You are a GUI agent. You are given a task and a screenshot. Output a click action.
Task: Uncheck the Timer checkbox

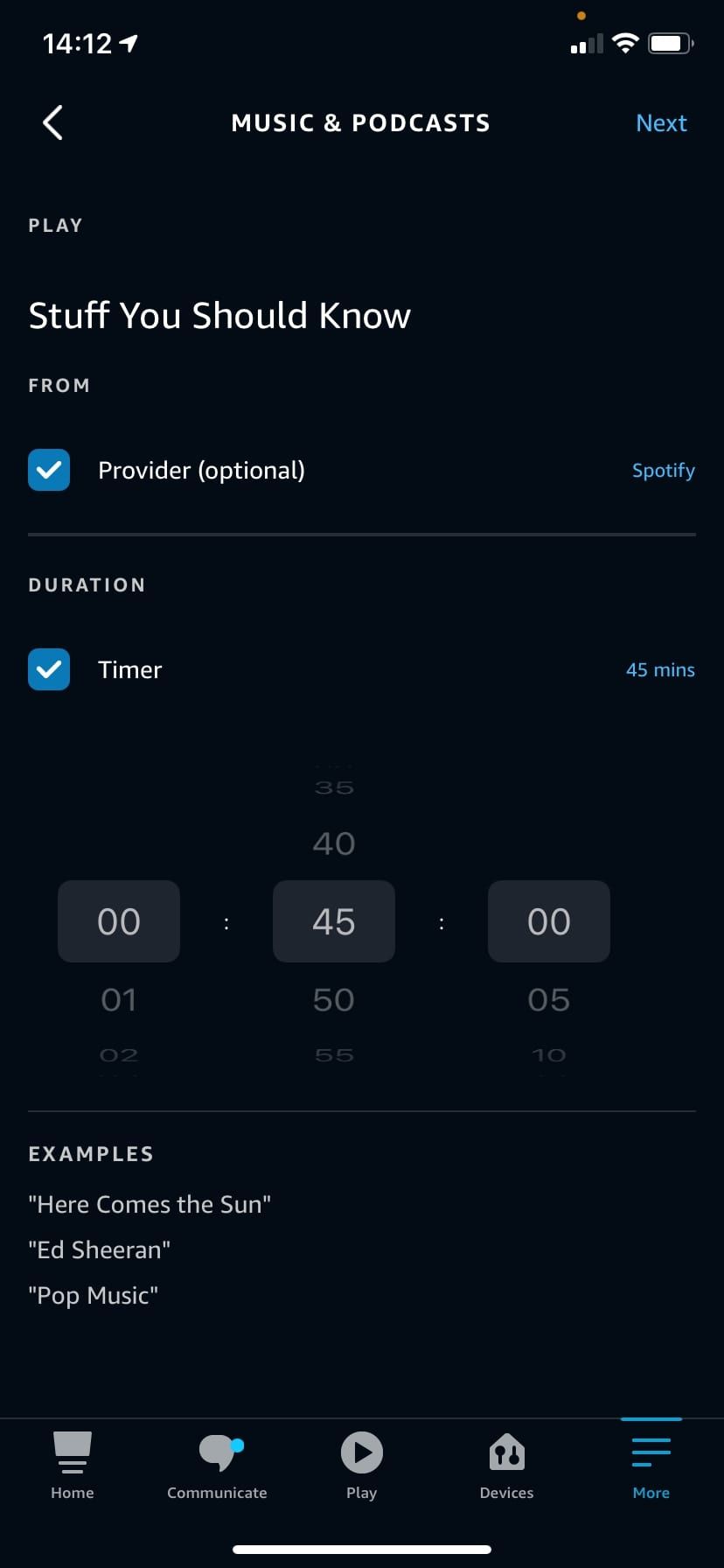coord(49,669)
